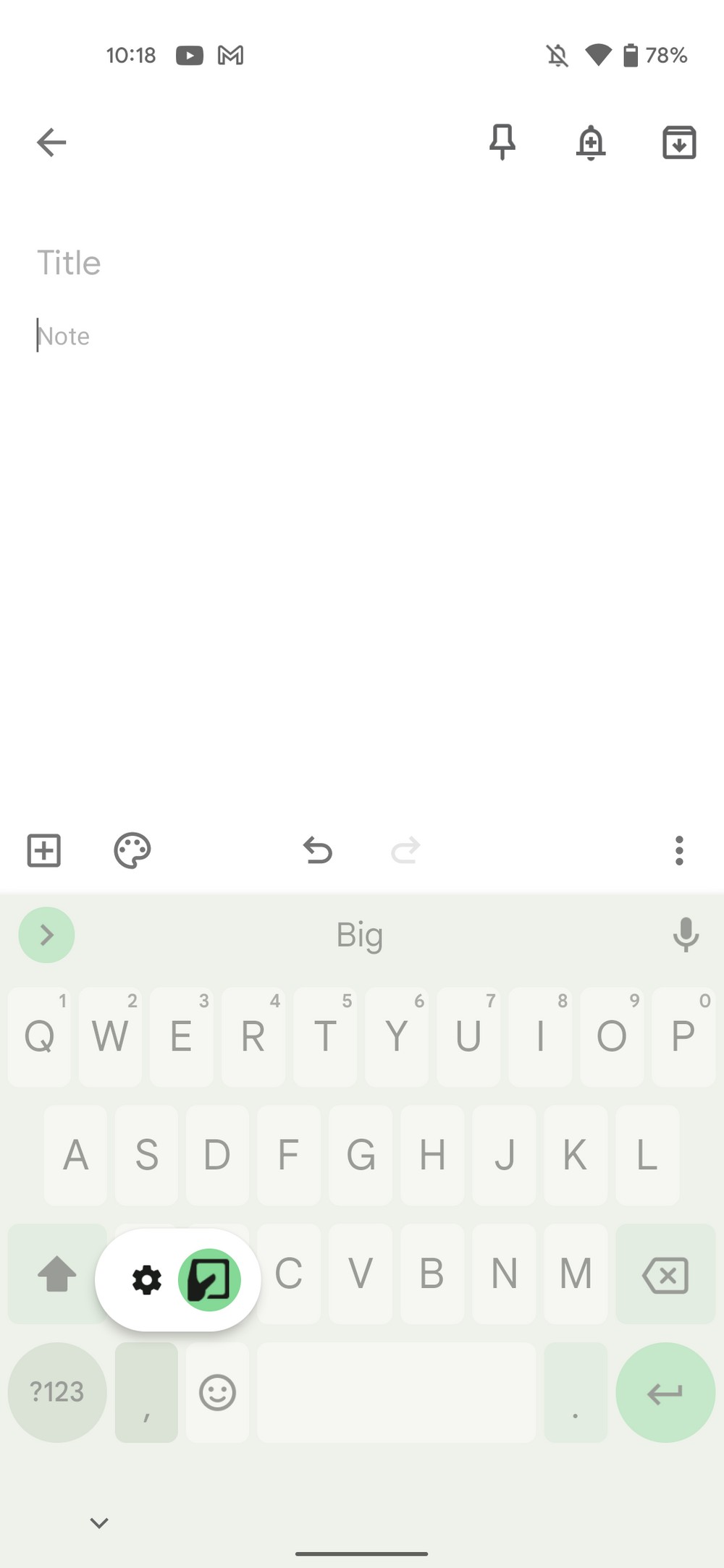
Task: Tap the backspace key
Action: tap(665, 1274)
